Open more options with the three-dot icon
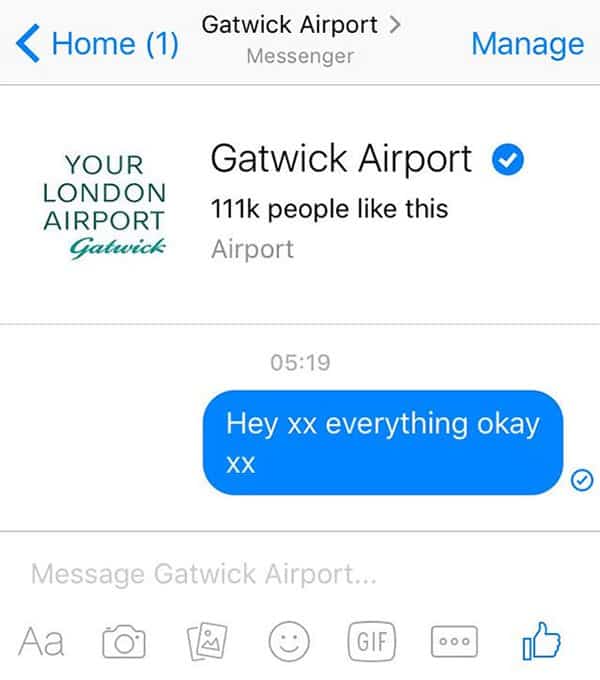This screenshot has height=680, width=600. (x=454, y=642)
